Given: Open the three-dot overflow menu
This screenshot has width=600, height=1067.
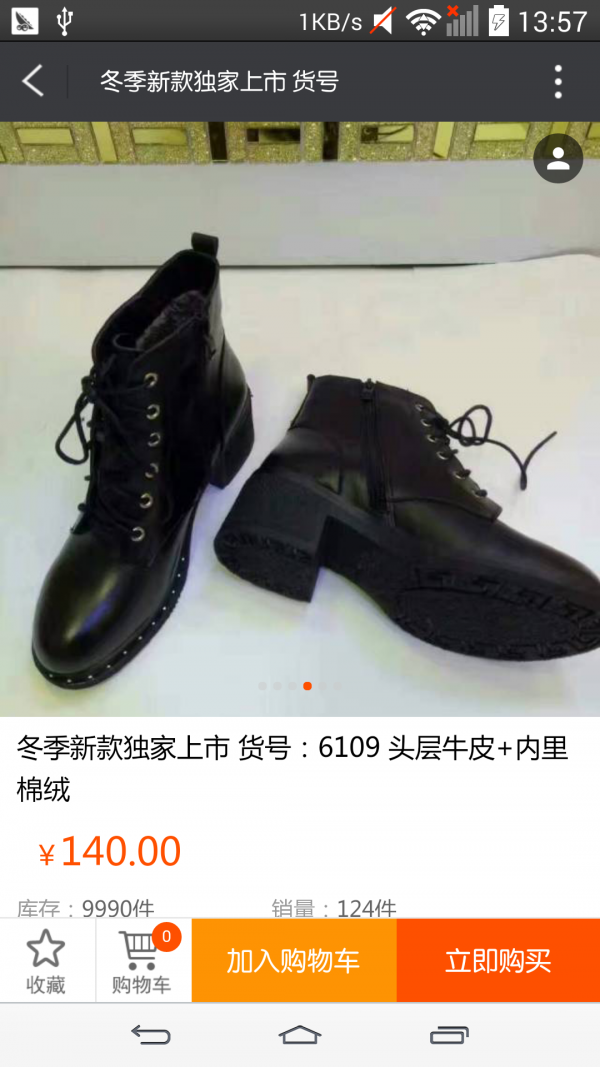Looking at the screenshot, I should pos(558,81).
